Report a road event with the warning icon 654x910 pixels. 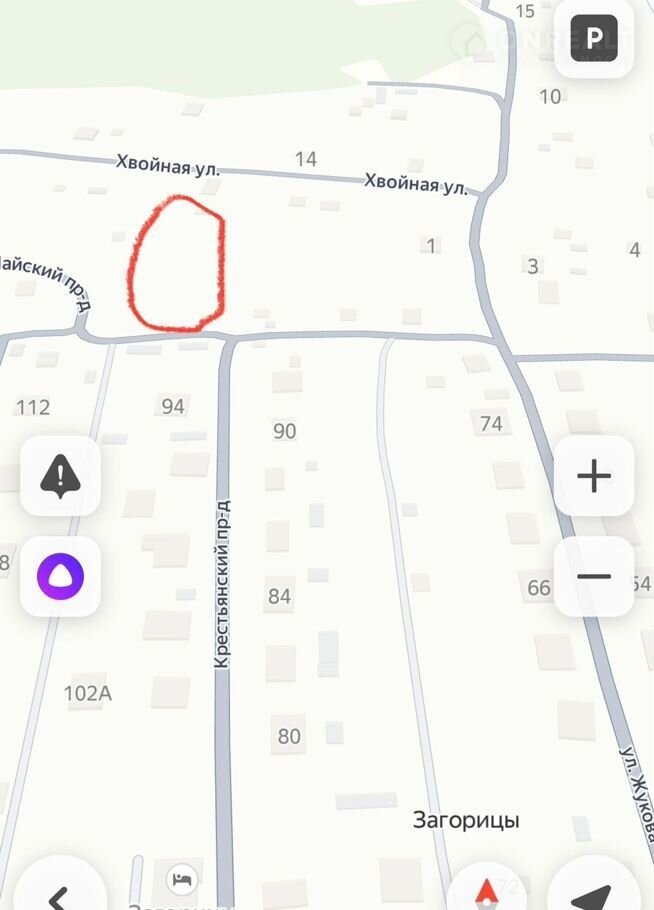pos(61,476)
